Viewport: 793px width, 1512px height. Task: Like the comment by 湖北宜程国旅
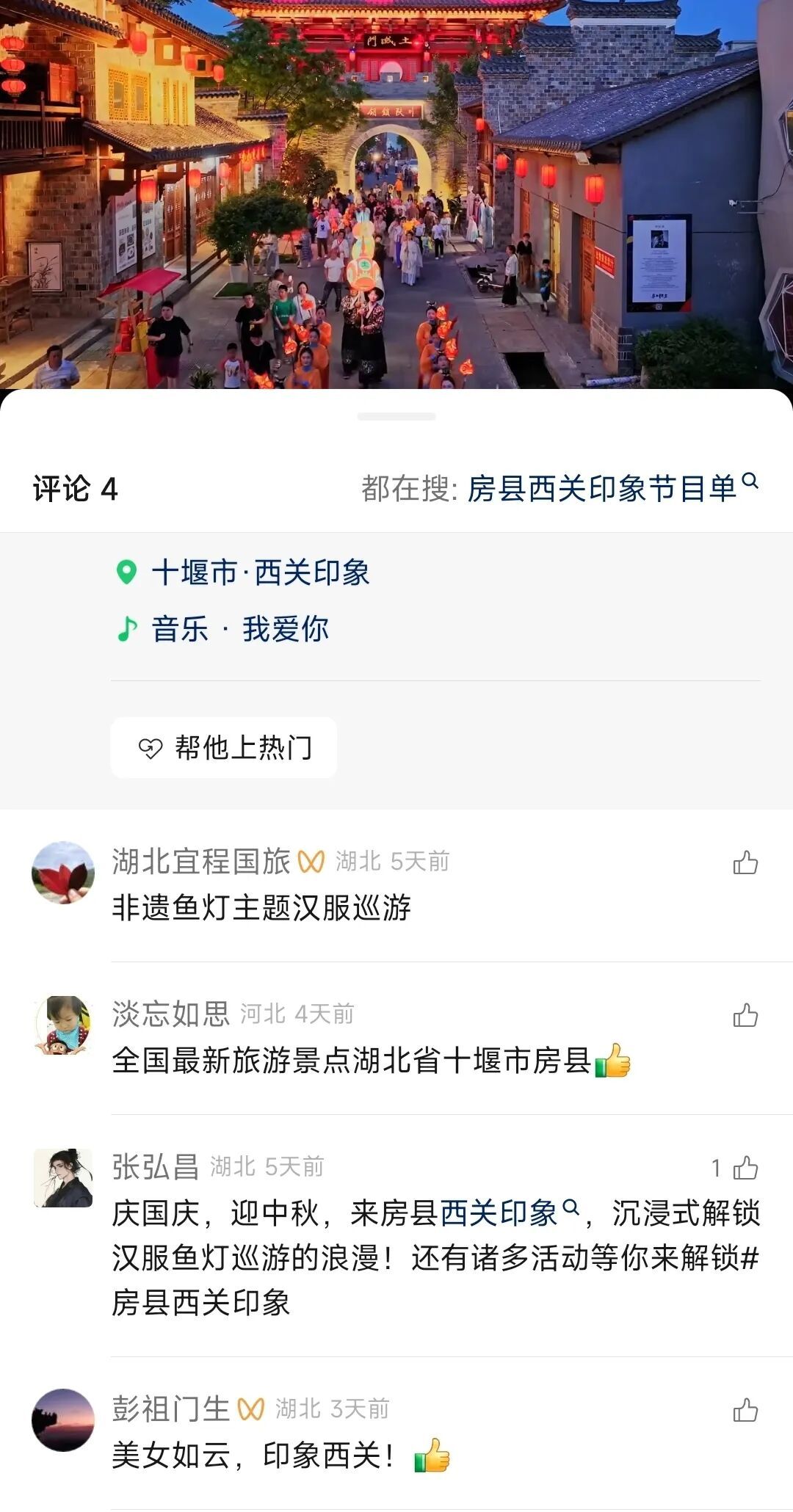coord(745,863)
